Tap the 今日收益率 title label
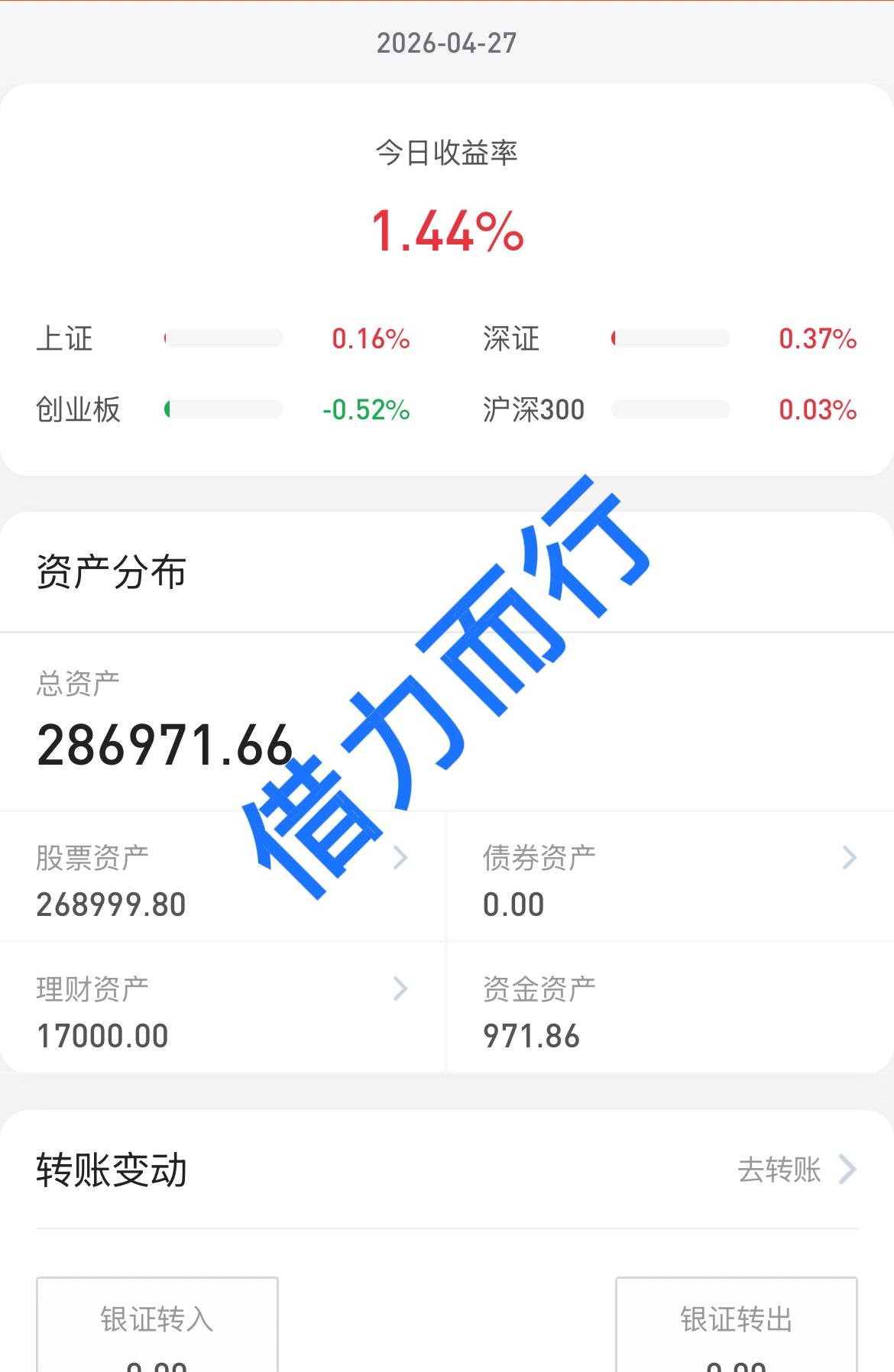Viewport: 894px width, 1372px height. (447, 154)
